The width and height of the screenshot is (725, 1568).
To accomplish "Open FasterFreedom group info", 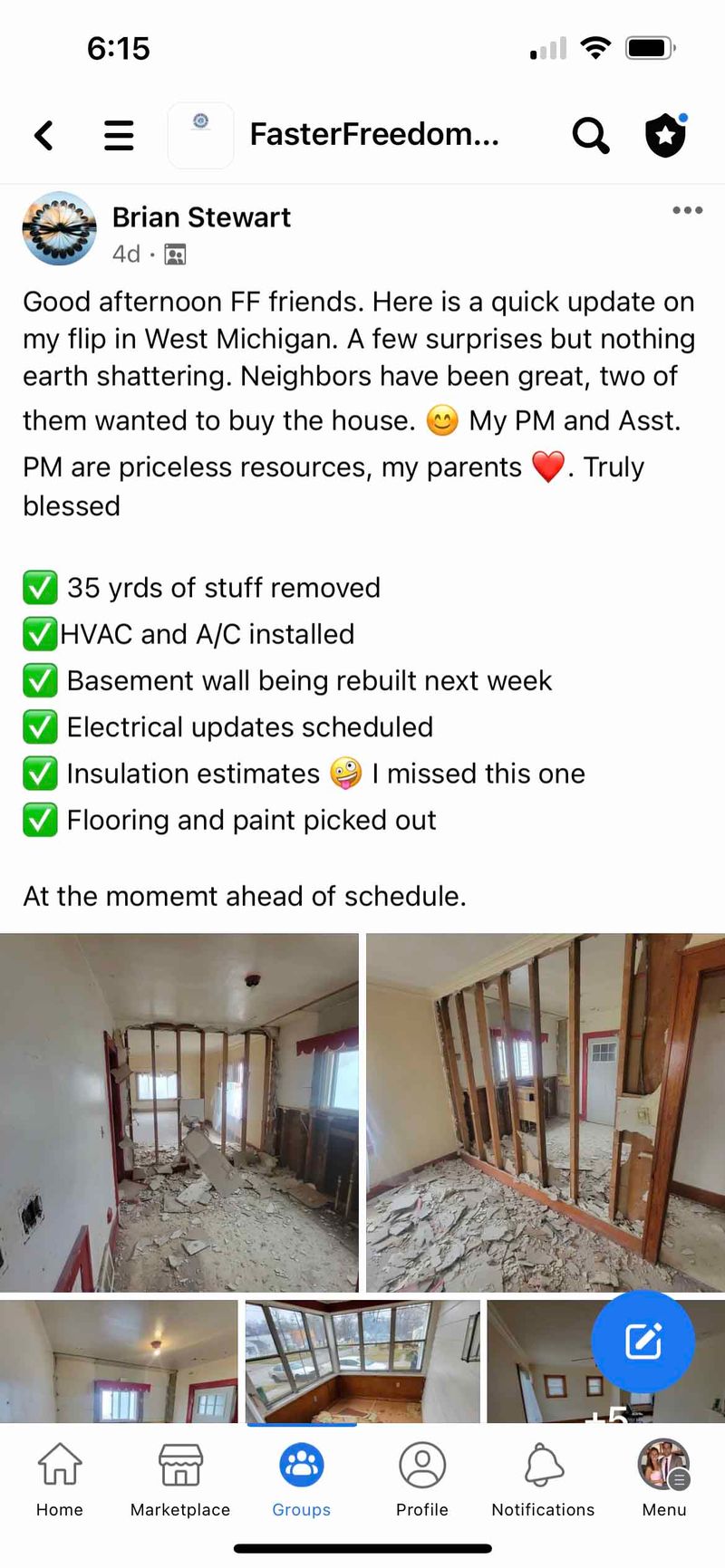I will (373, 135).
